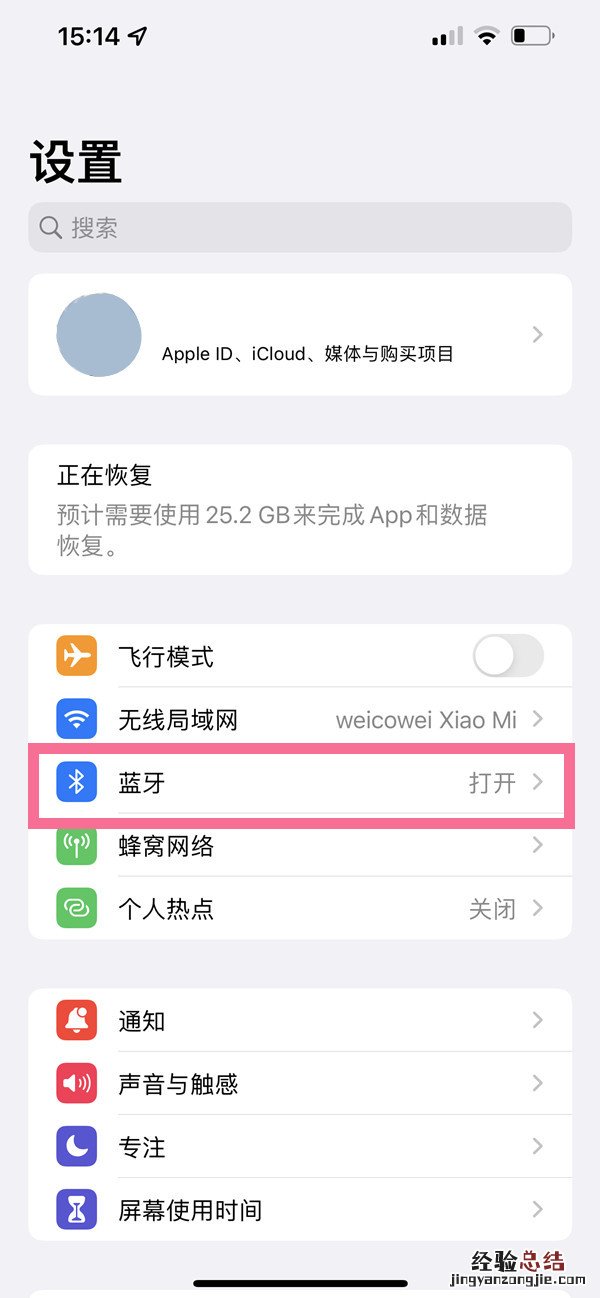The width and height of the screenshot is (600, 1298).
Task: Open Apple ID、iCloud account row
Action: [300, 335]
